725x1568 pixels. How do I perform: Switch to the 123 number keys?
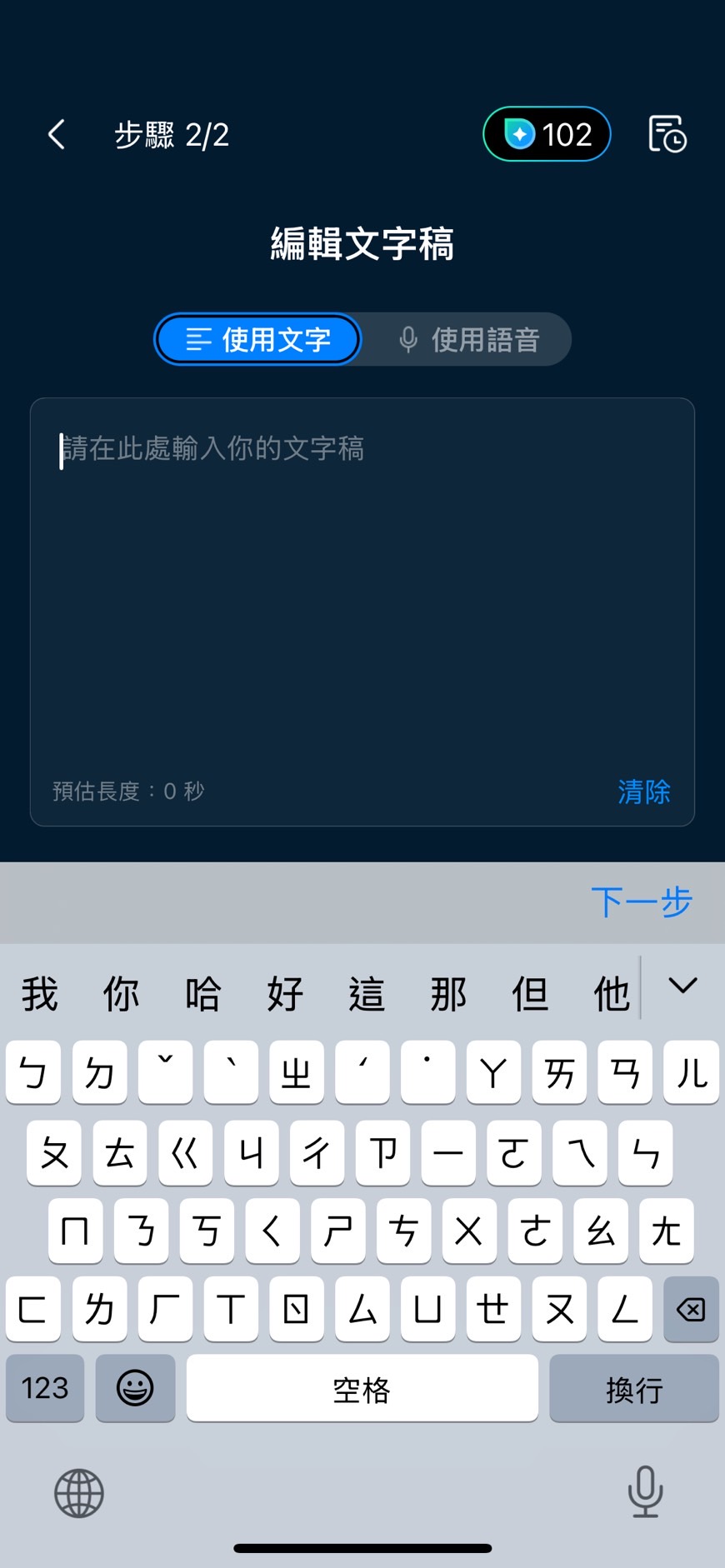(45, 1388)
